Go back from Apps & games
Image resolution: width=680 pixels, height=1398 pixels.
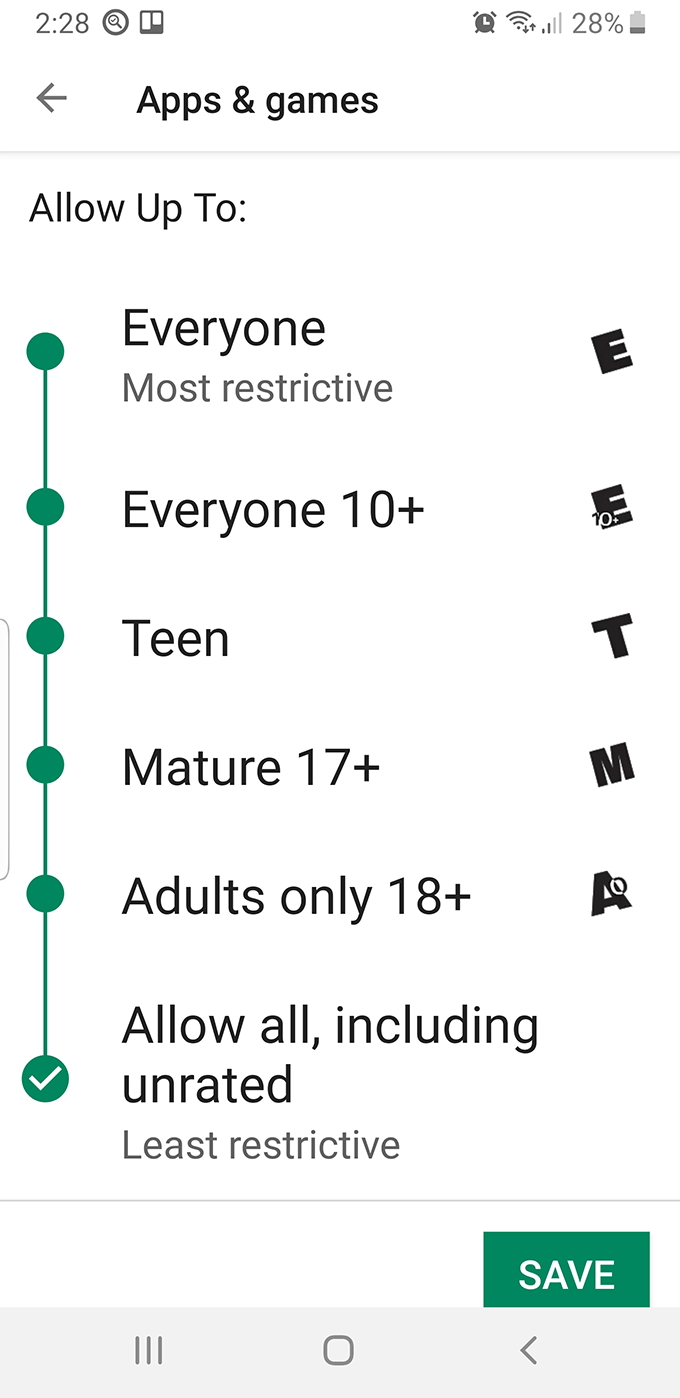click(x=51, y=98)
